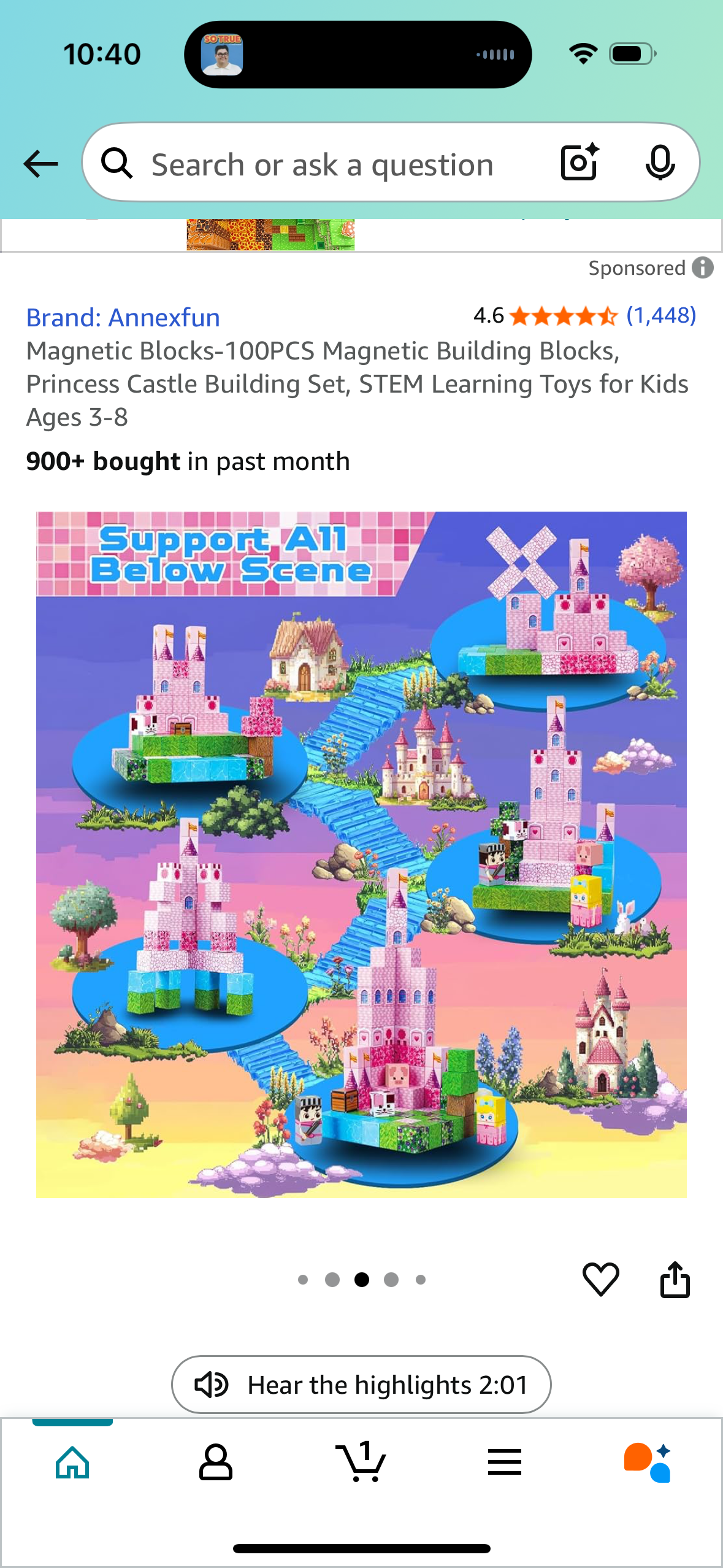723x1568 pixels.
Task: Go back using the arrow icon
Action: (x=40, y=164)
